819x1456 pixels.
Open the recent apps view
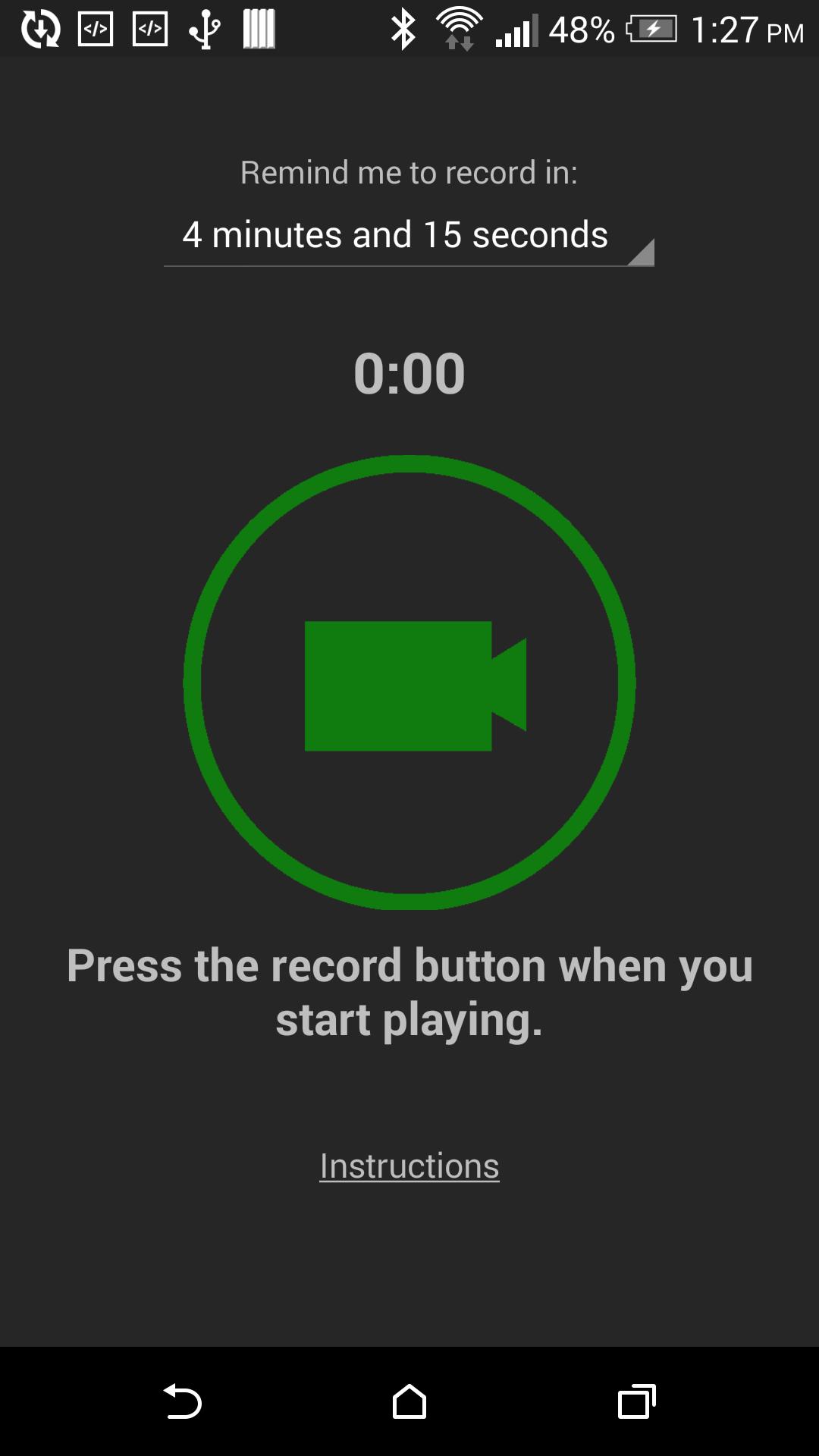tap(636, 1401)
